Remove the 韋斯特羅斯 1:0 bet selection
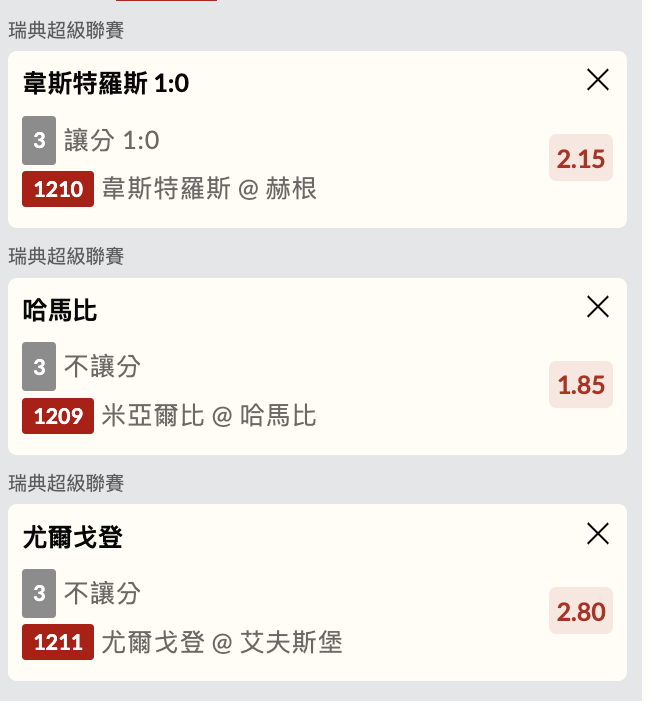The height and width of the screenshot is (701, 648). (598, 81)
